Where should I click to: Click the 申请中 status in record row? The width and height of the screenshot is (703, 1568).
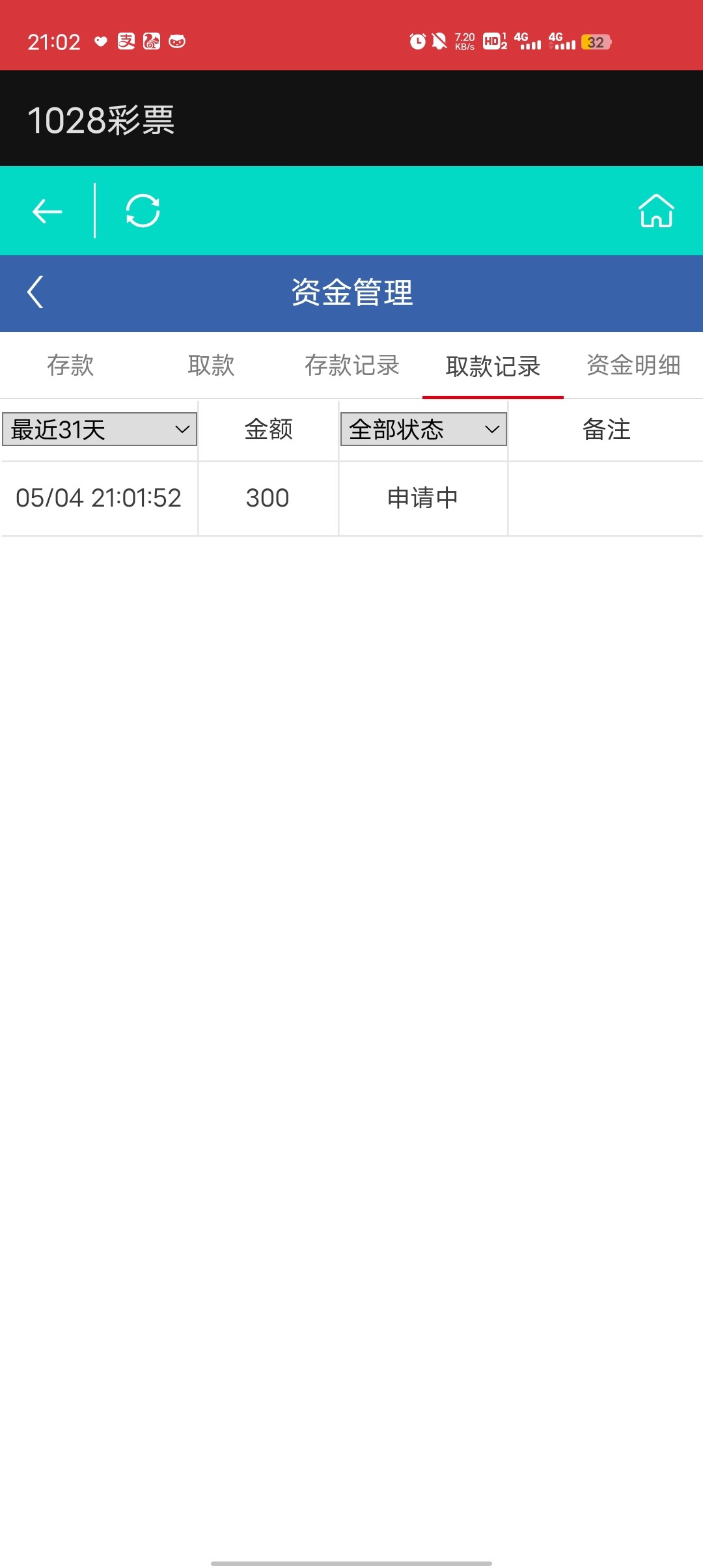coord(423,498)
